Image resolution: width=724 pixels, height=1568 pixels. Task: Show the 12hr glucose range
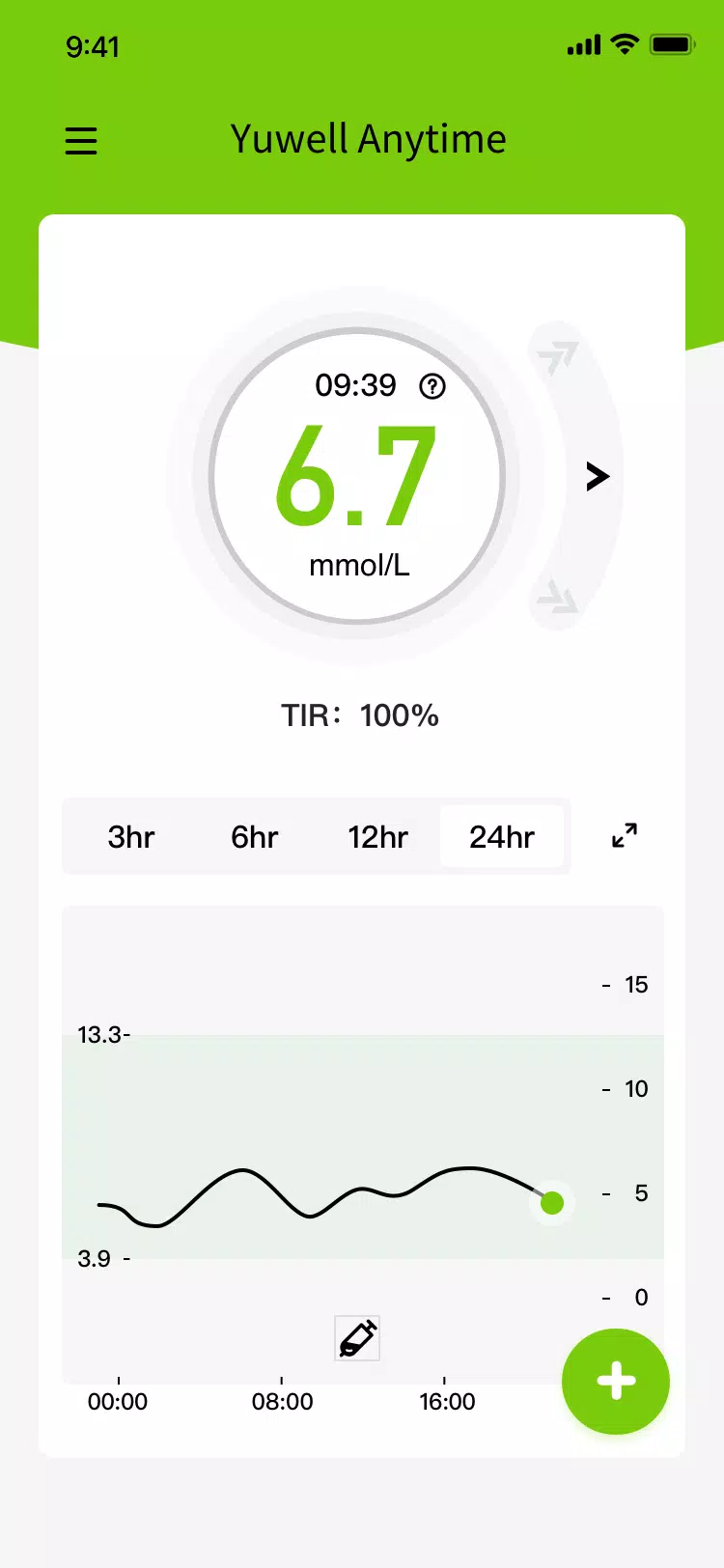(x=378, y=837)
